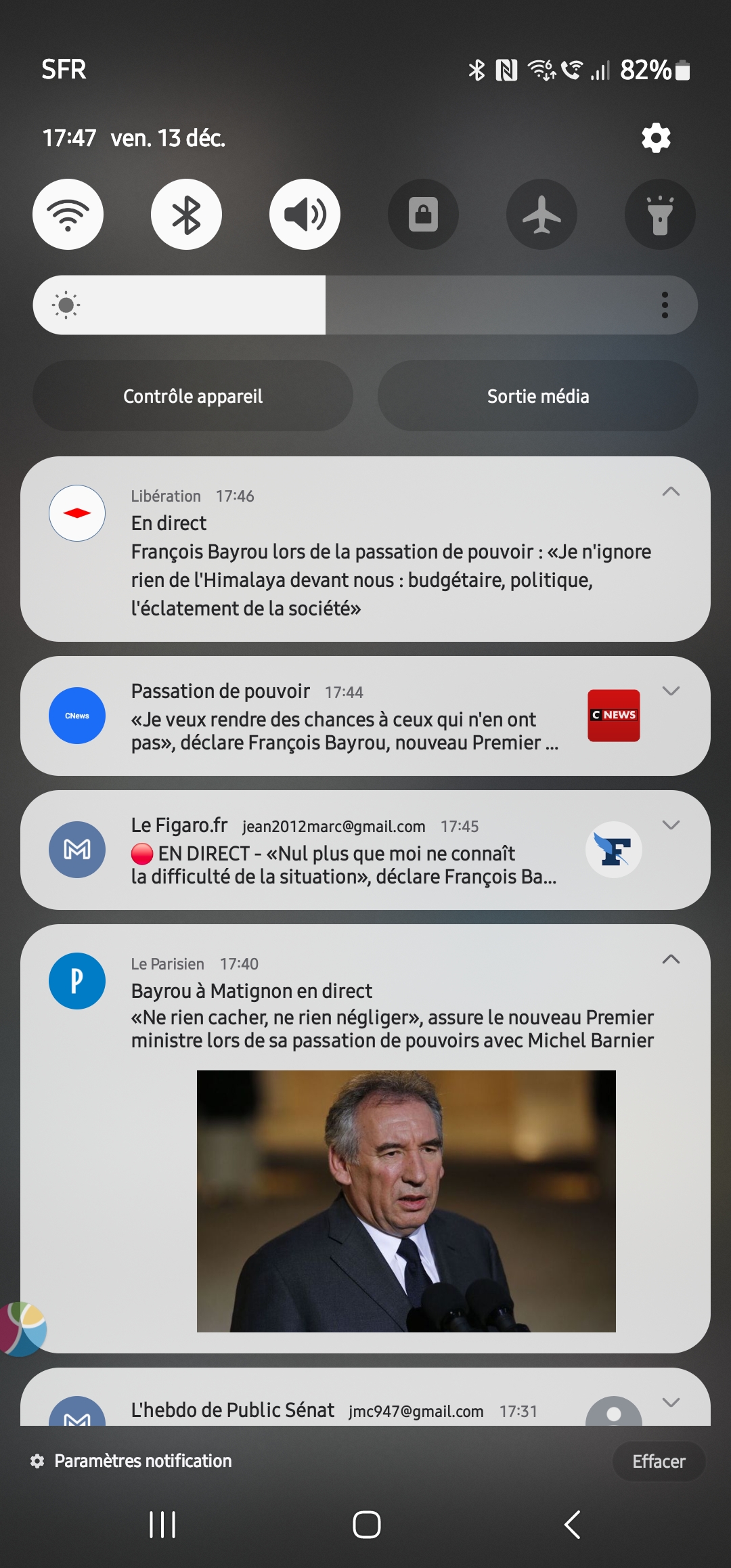Open Paramètres notification
The image size is (731, 1568).
point(131,1461)
